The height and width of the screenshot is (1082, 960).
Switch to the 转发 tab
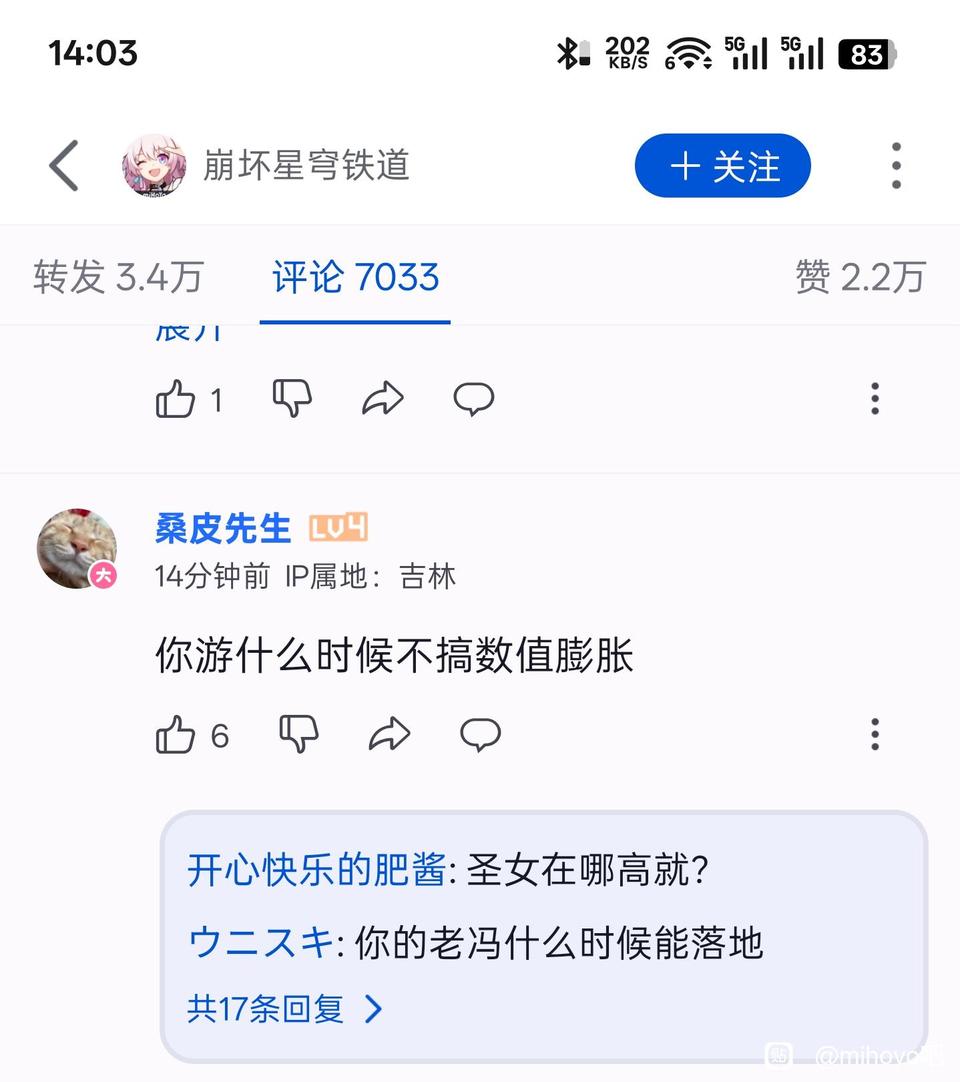click(x=118, y=277)
